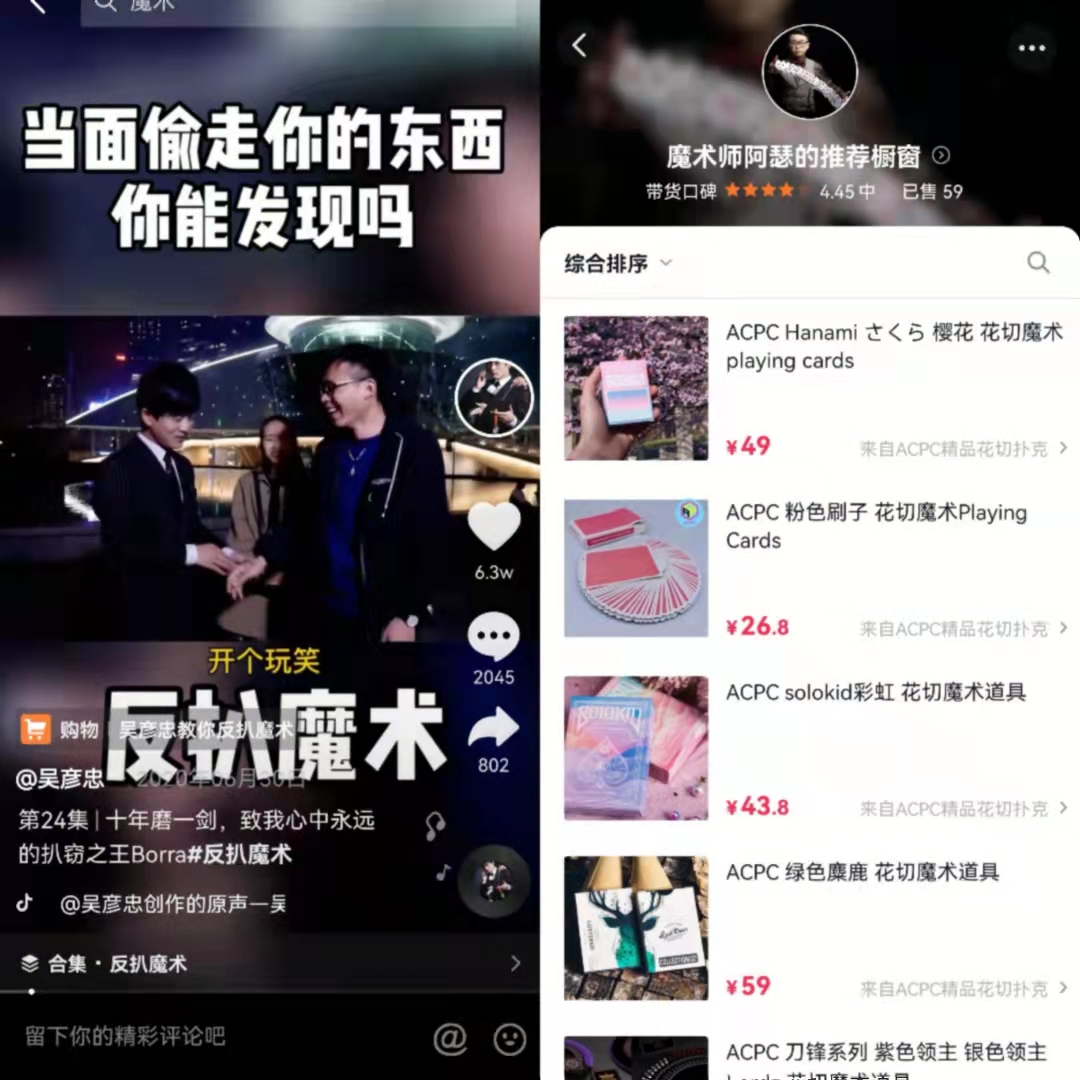Tap the comment field 留下你的精彩评论吧
Viewport: 1080px width, 1080px height.
tap(200, 1037)
